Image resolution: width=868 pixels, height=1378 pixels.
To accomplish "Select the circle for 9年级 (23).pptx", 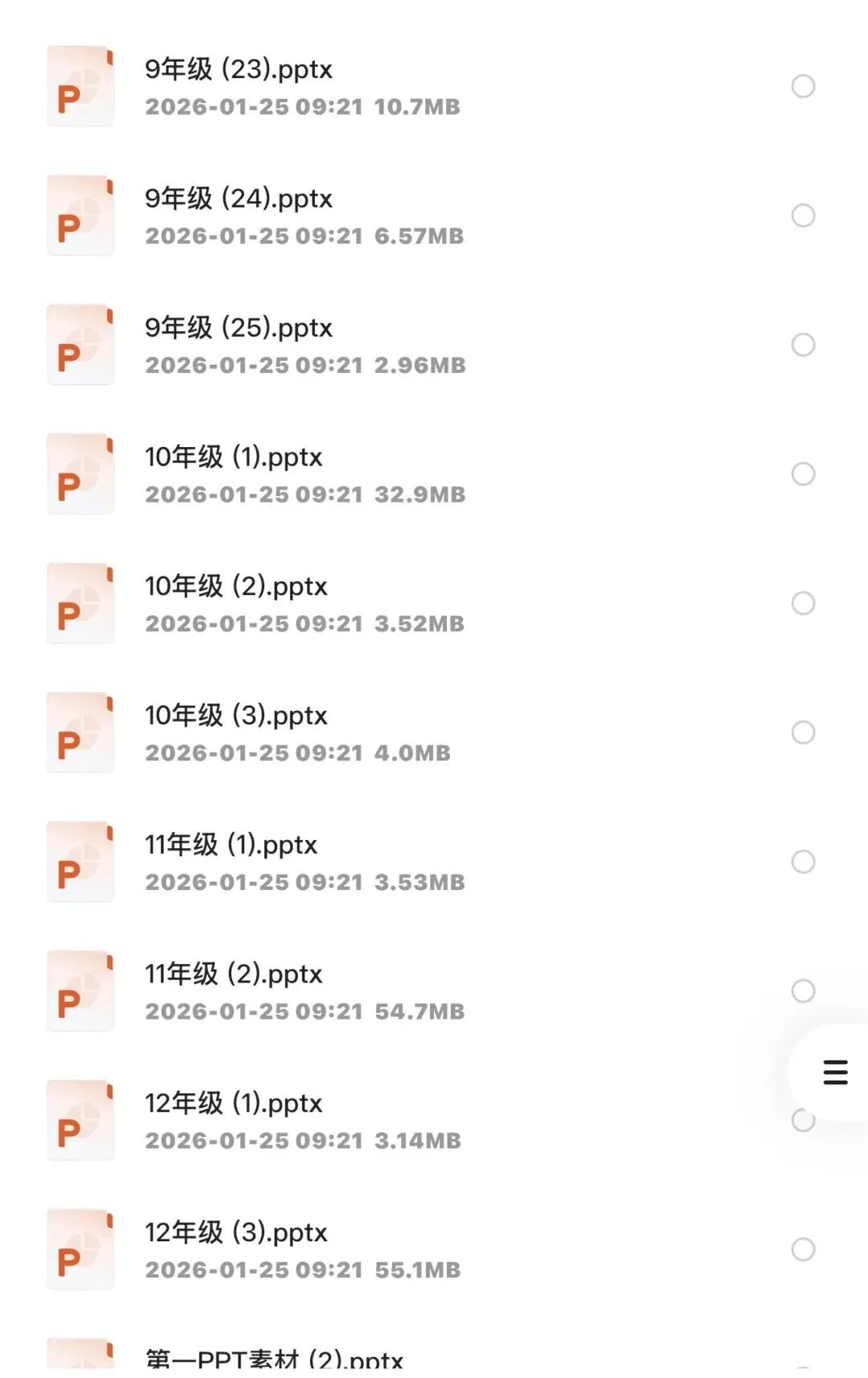I will [803, 86].
